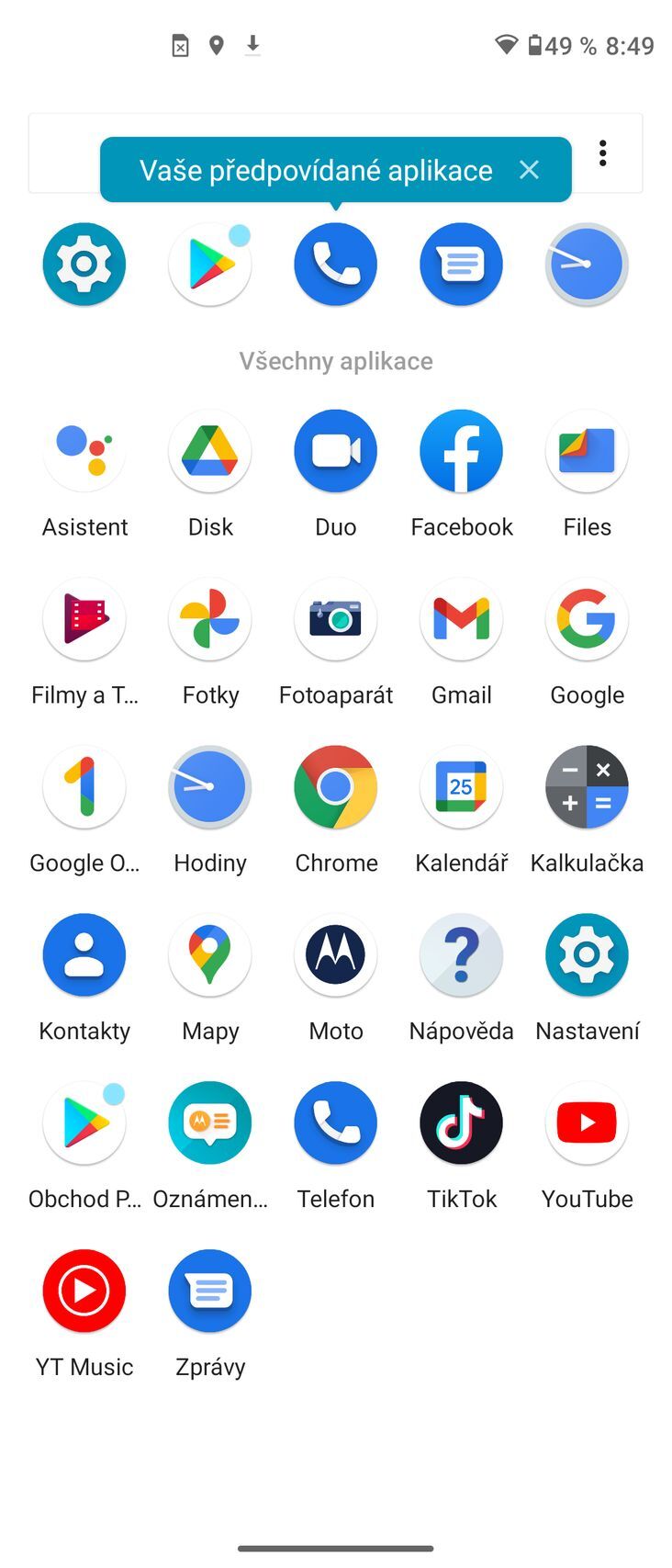Start the Kalkulačka calculator

(x=587, y=787)
